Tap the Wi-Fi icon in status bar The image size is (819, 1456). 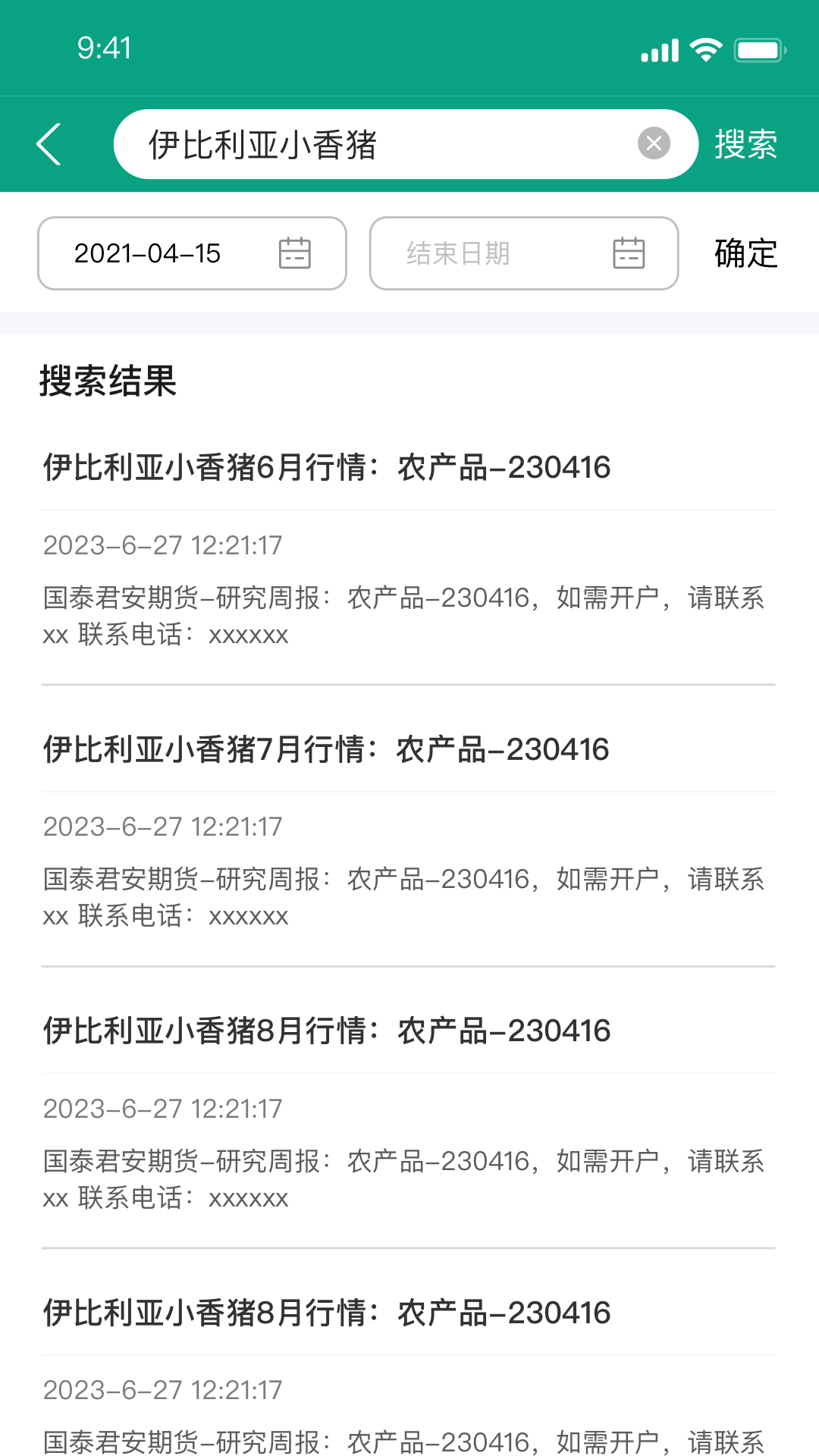coord(704,49)
